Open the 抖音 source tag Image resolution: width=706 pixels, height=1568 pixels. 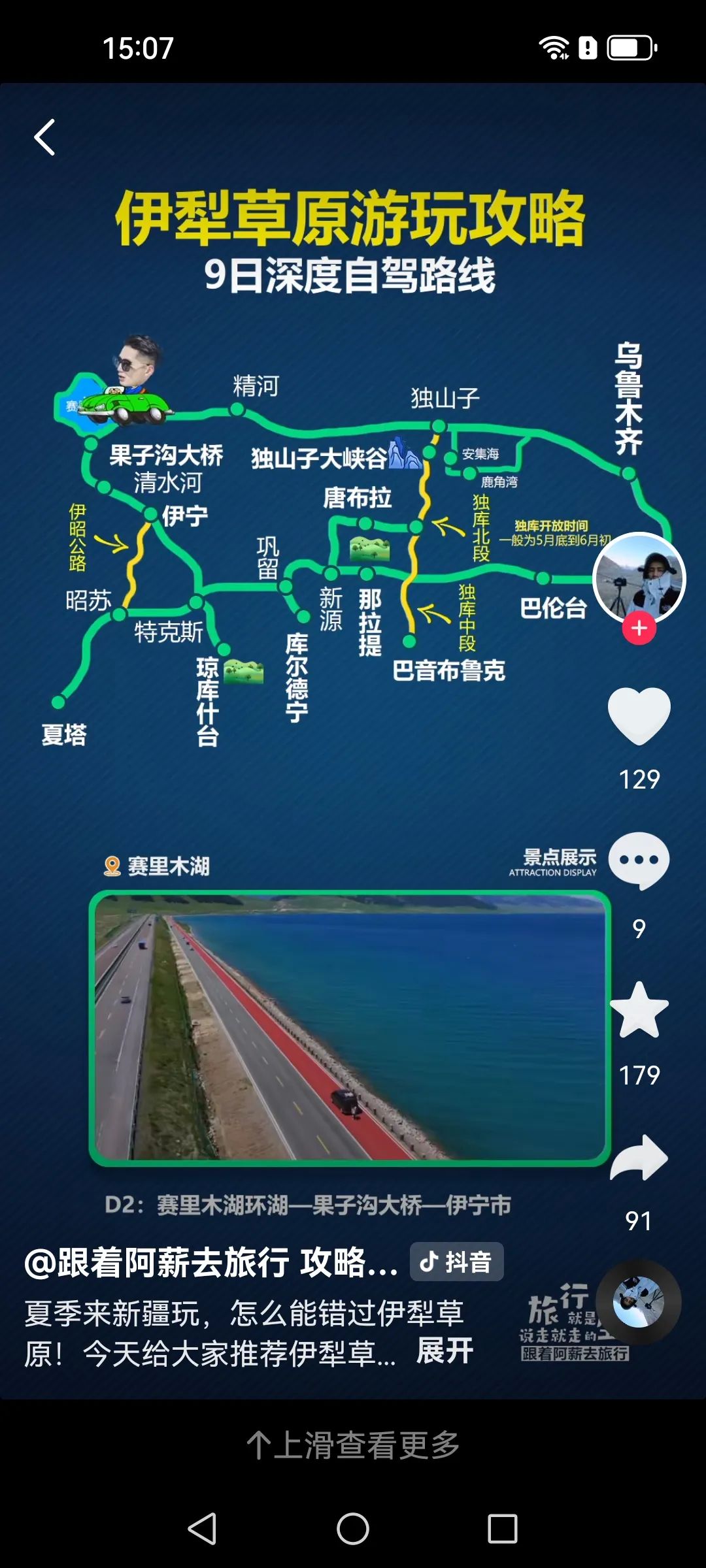click(x=456, y=1262)
